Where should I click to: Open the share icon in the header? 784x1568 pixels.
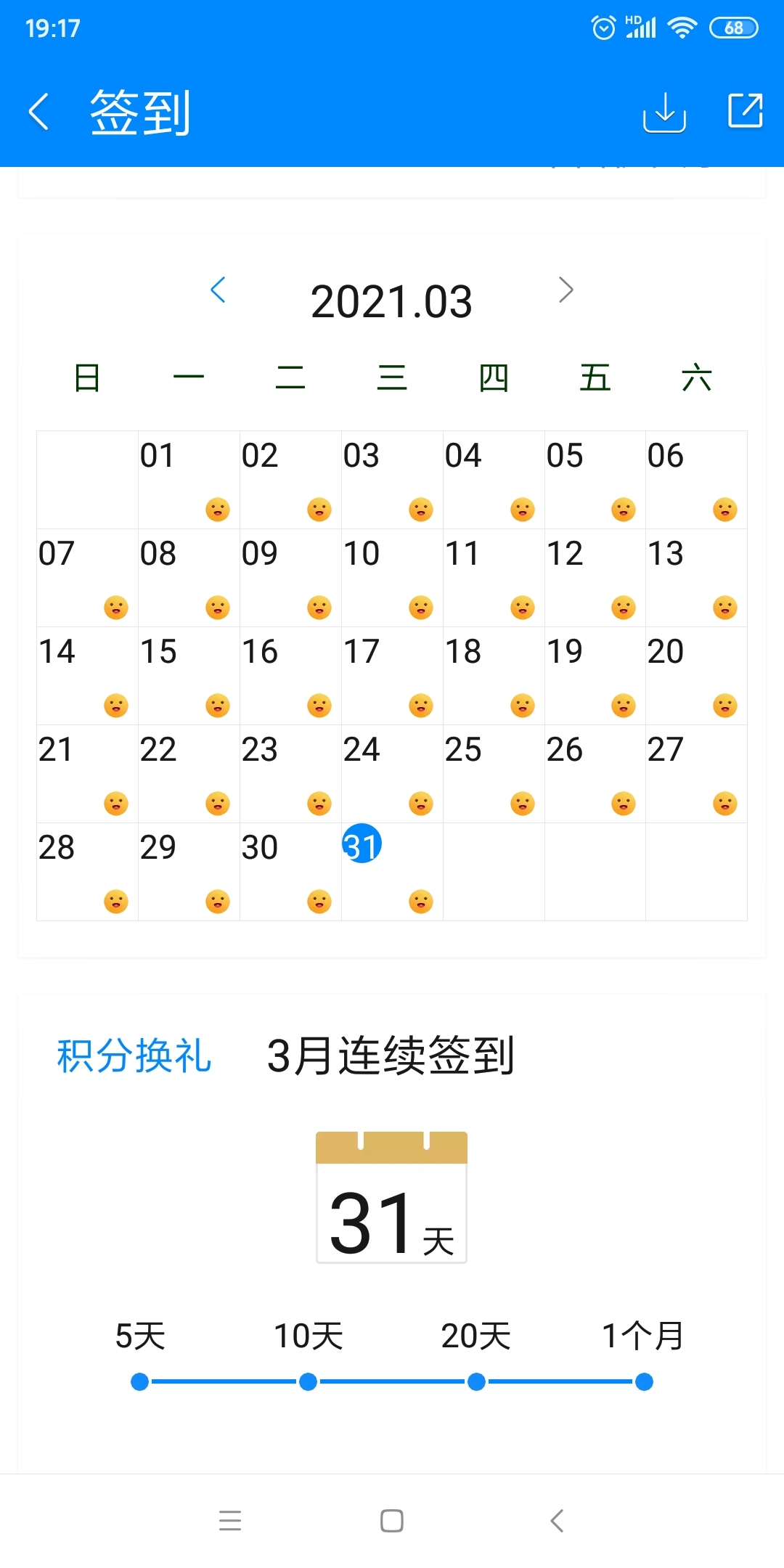point(746,110)
